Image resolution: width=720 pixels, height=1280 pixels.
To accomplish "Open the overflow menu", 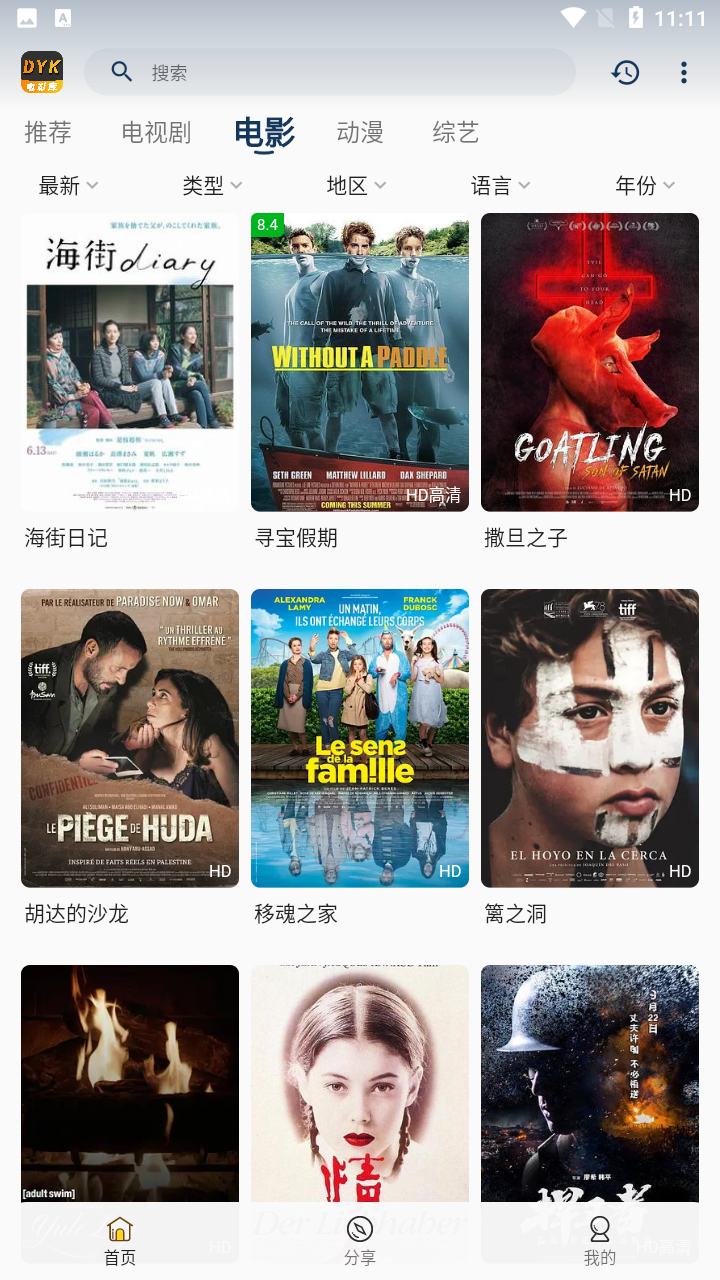I will pos(684,72).
